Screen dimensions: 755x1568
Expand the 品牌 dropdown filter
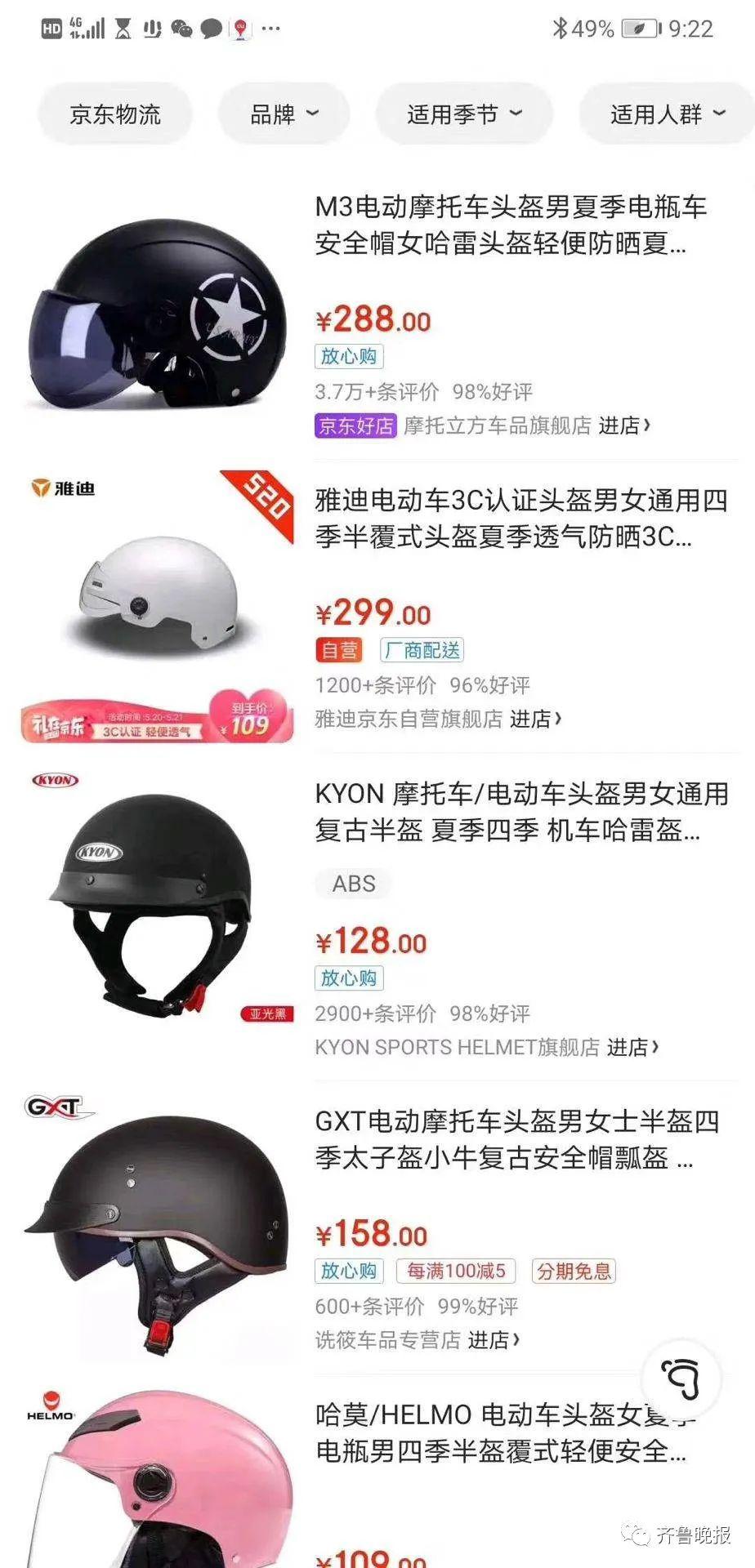tap(284, 114)
